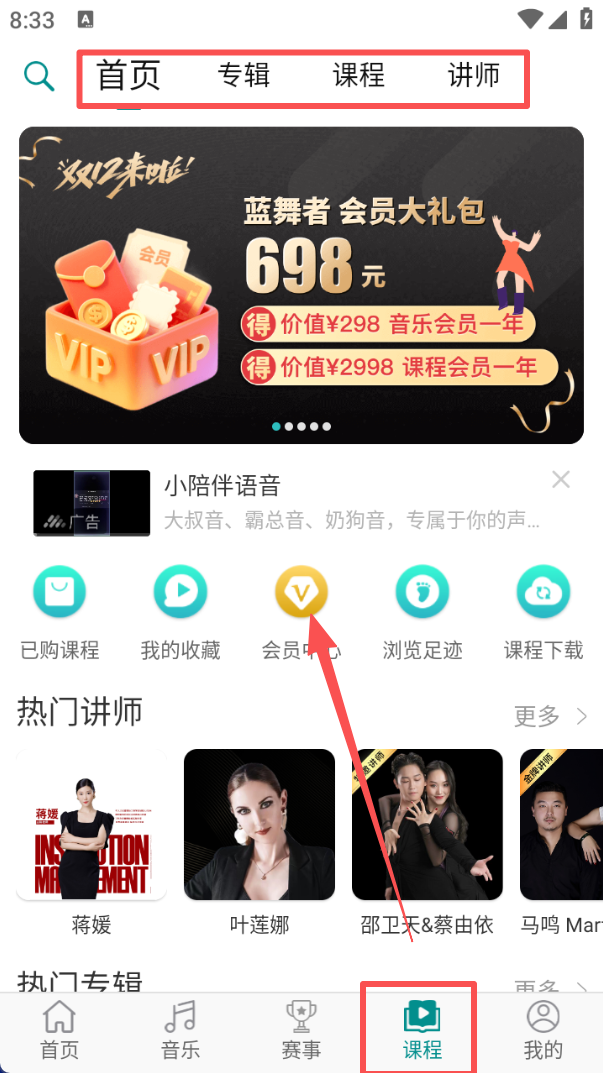Go to 首页 in bottom navigation
This screenshot has height=1073, width=603.
pyautogui.click(x=59, y=1031)
